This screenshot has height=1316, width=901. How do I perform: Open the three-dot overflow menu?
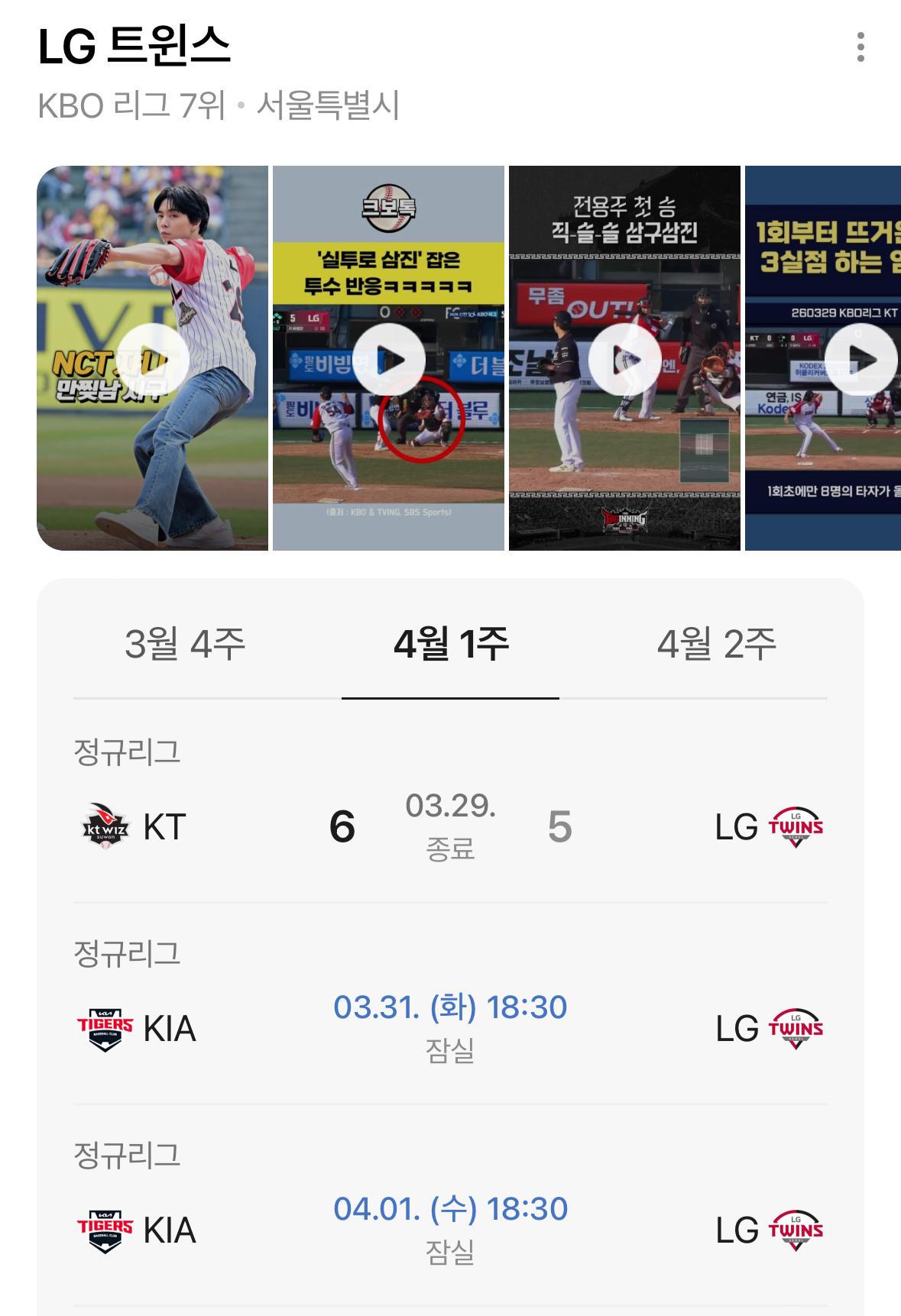(860, 47)
